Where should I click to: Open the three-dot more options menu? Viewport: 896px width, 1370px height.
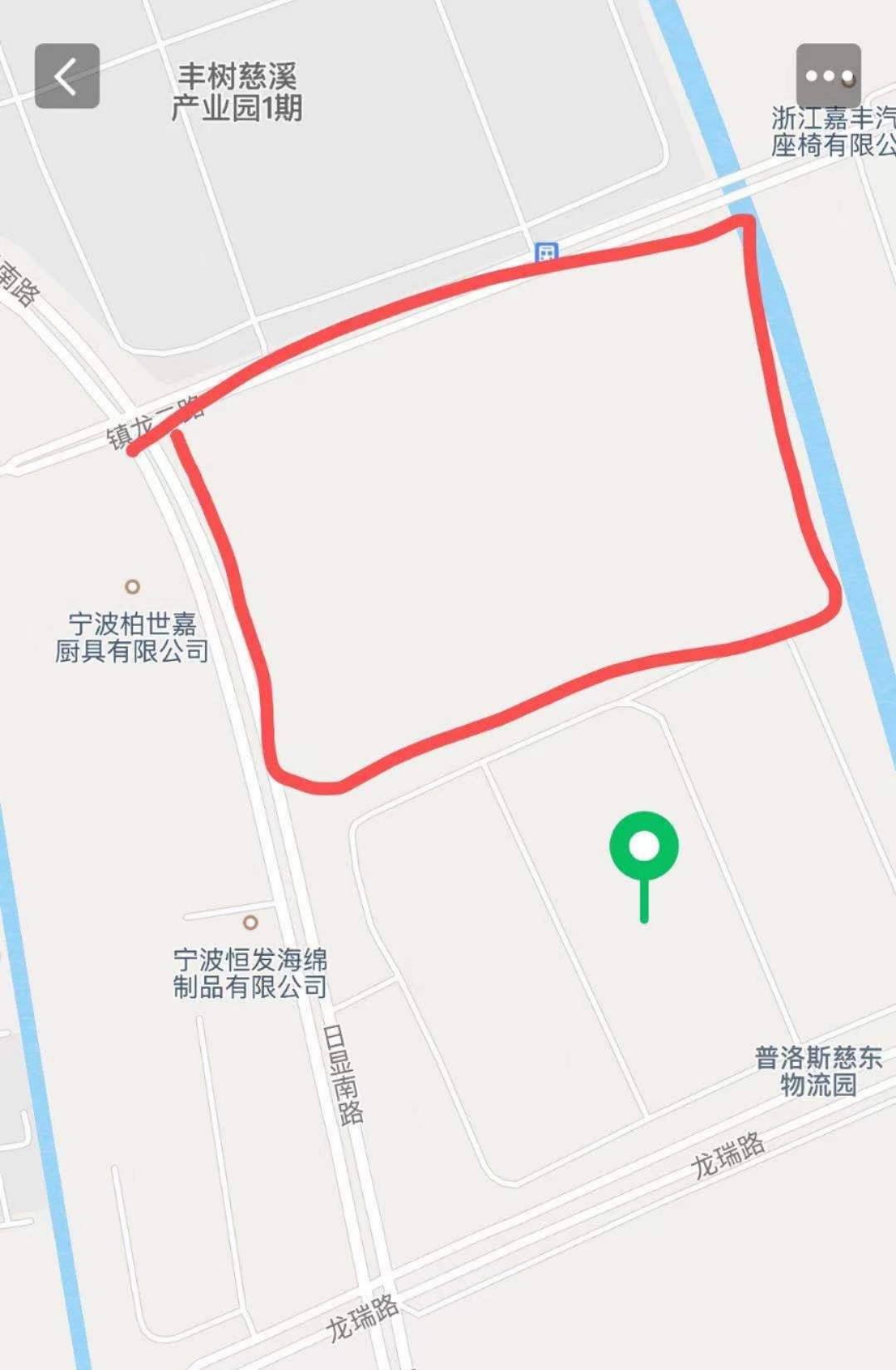tap(828, 76)
